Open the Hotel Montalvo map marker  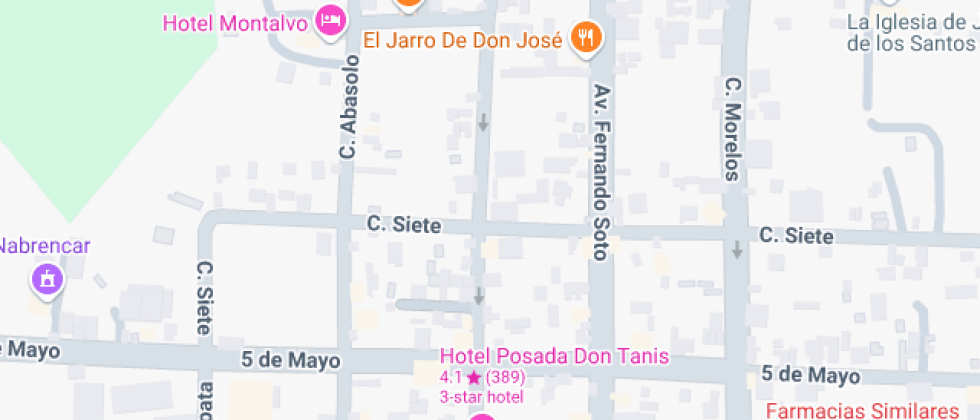pos(330,20)
